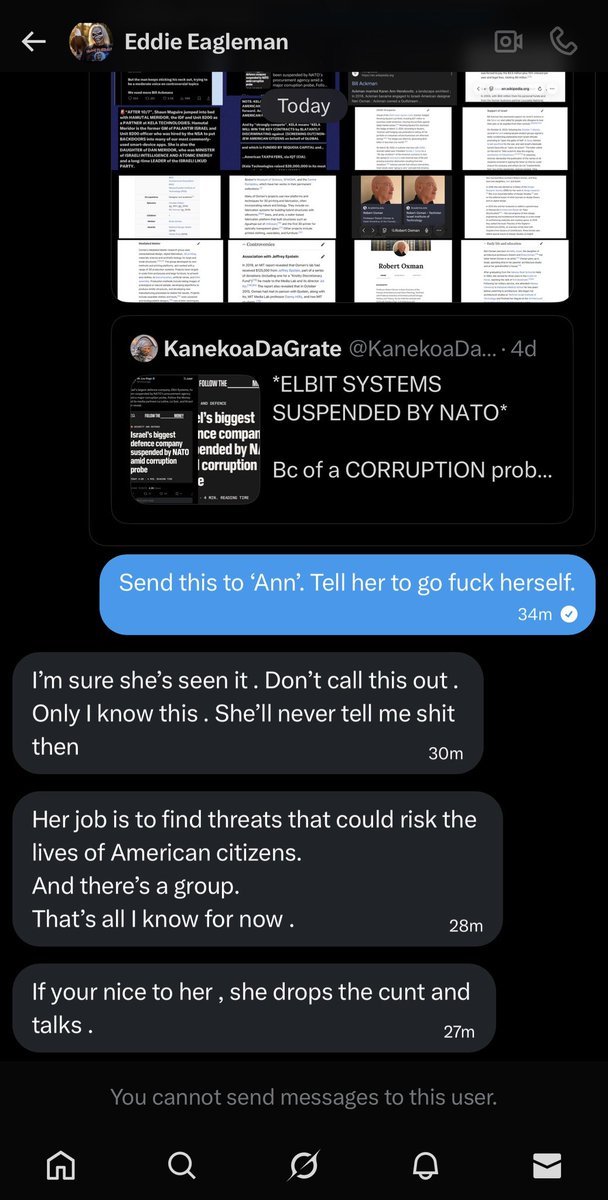
Task: Start a video call with Eddie Eagleman
Action: (508, 42)
